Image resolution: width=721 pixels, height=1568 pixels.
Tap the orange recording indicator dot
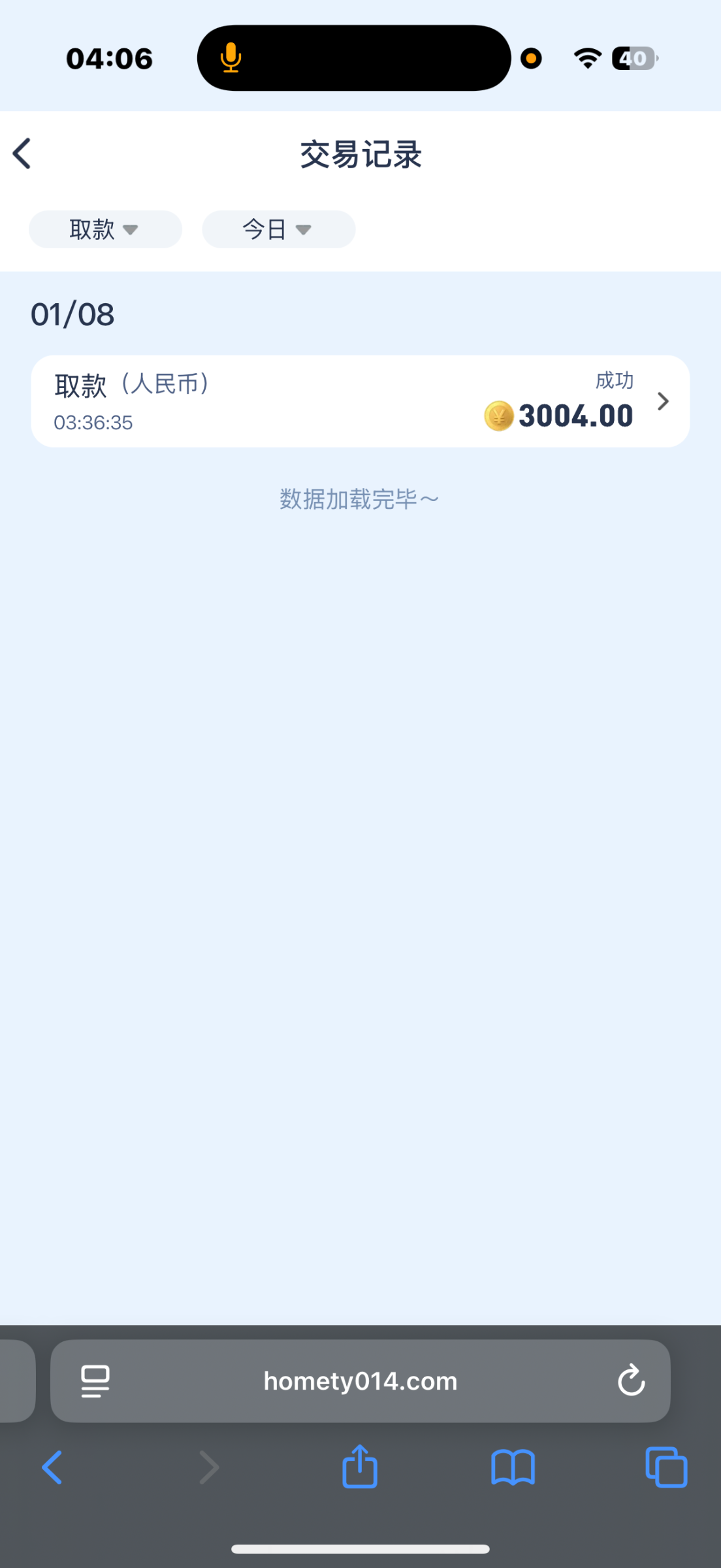(532, 57)
